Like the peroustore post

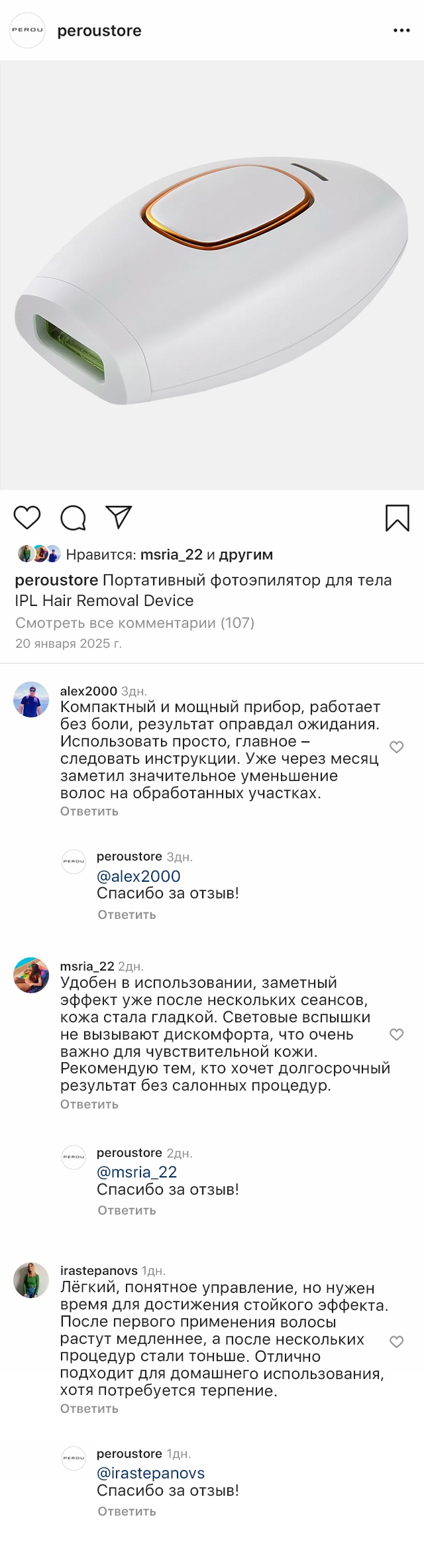(x=27, y=517)
